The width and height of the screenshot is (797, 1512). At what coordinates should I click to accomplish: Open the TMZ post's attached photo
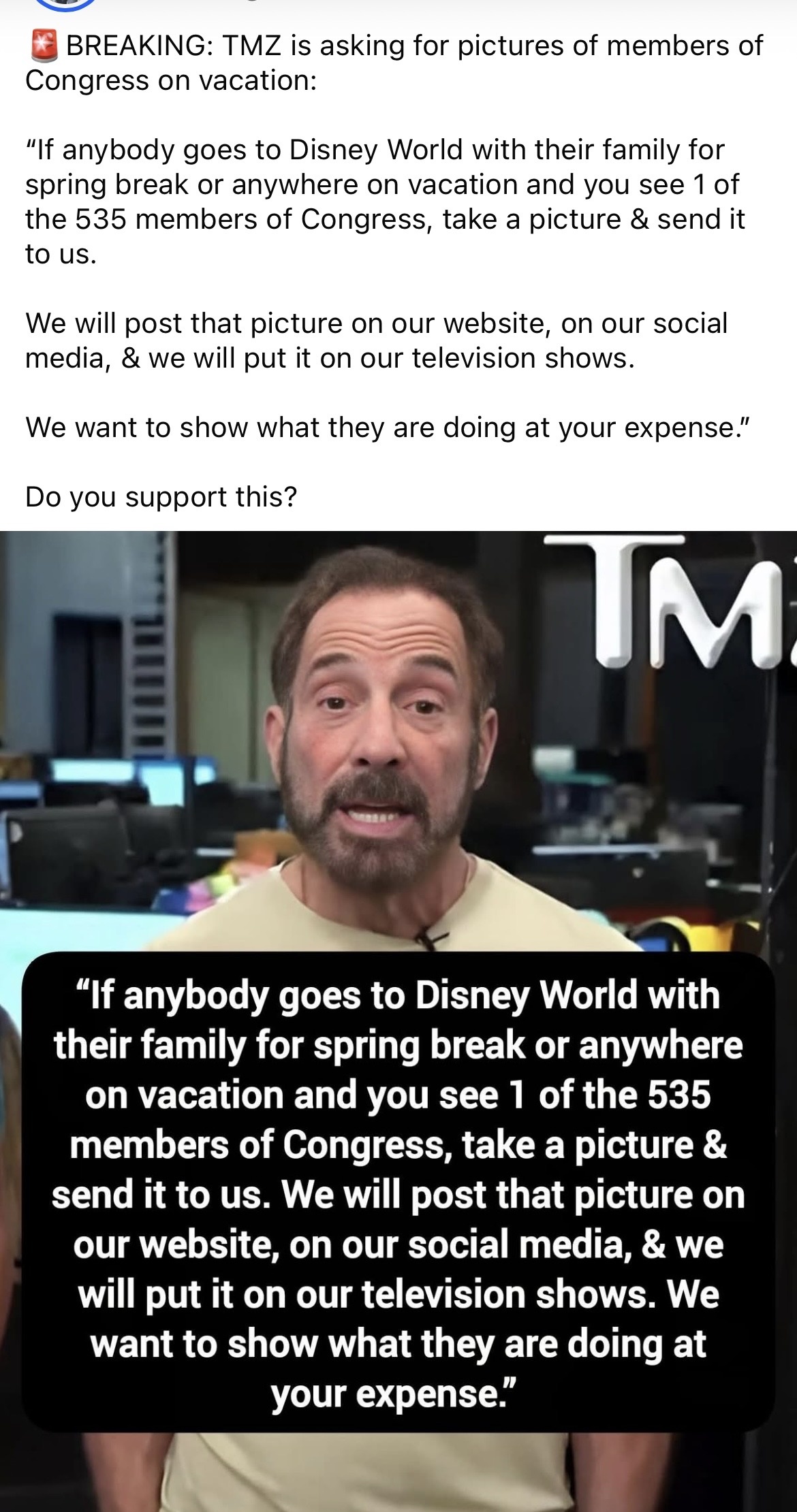[x=398, y=749]
